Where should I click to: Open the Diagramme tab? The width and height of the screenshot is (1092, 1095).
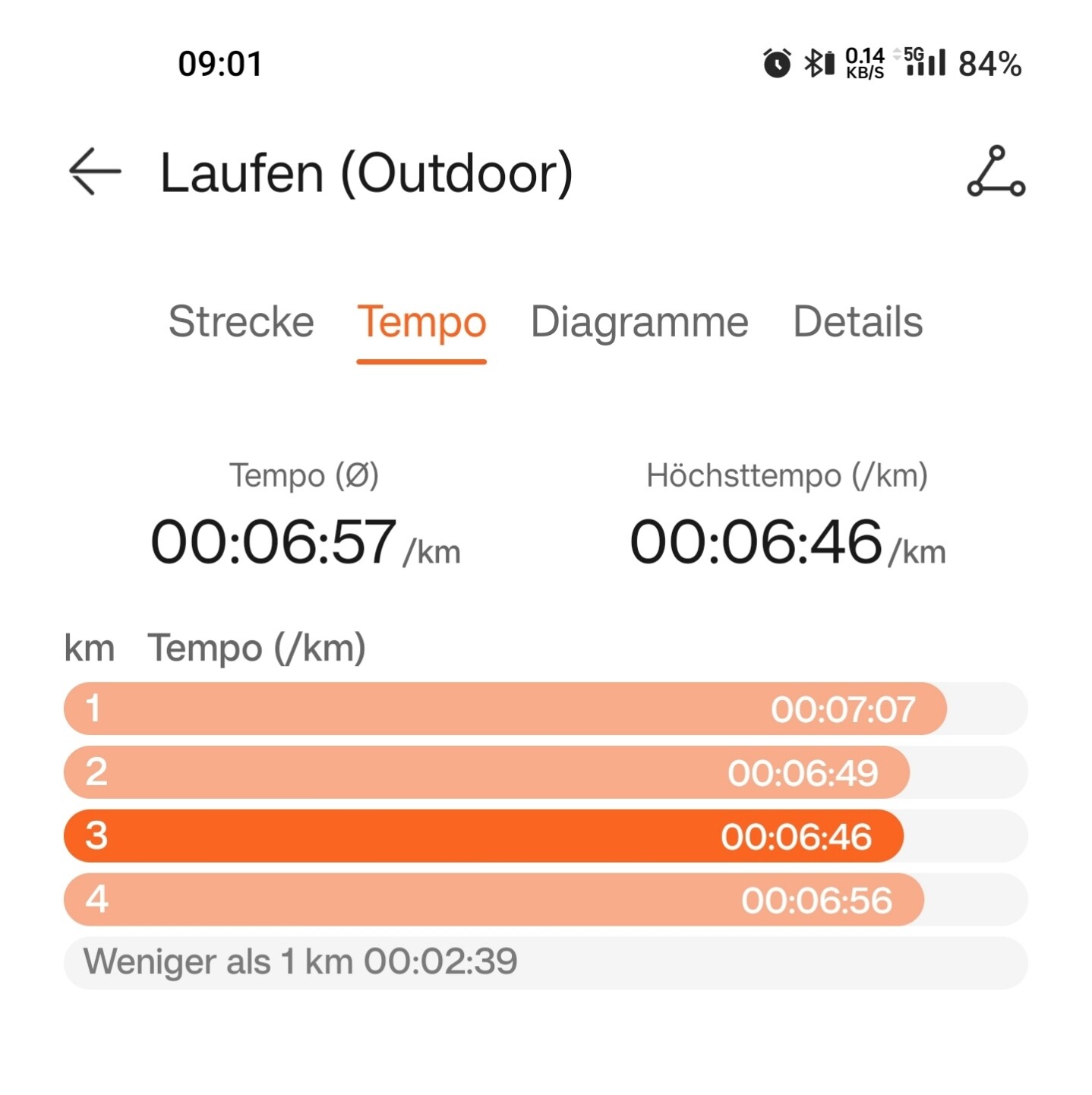tap(639, 321)
